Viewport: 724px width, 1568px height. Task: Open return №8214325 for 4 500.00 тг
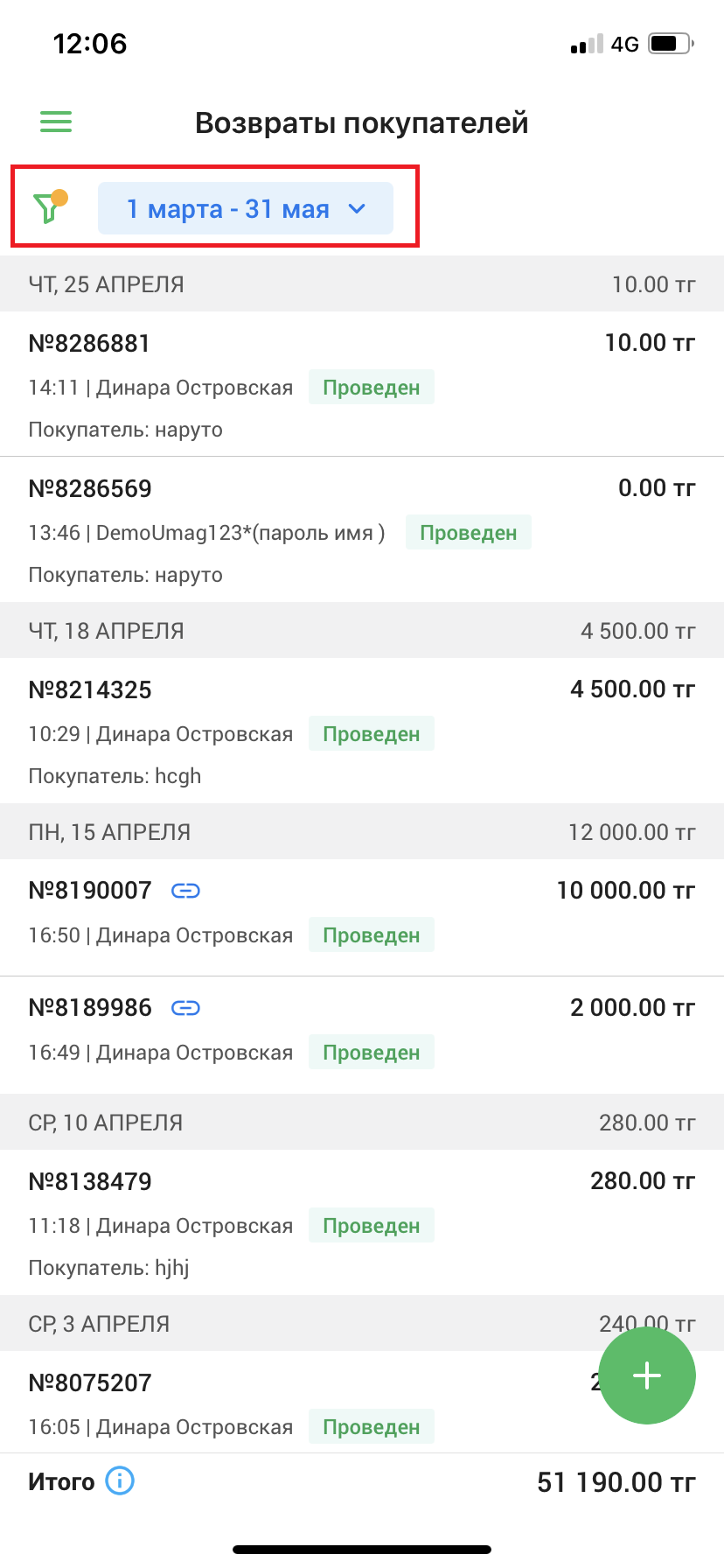click(362, 731)
